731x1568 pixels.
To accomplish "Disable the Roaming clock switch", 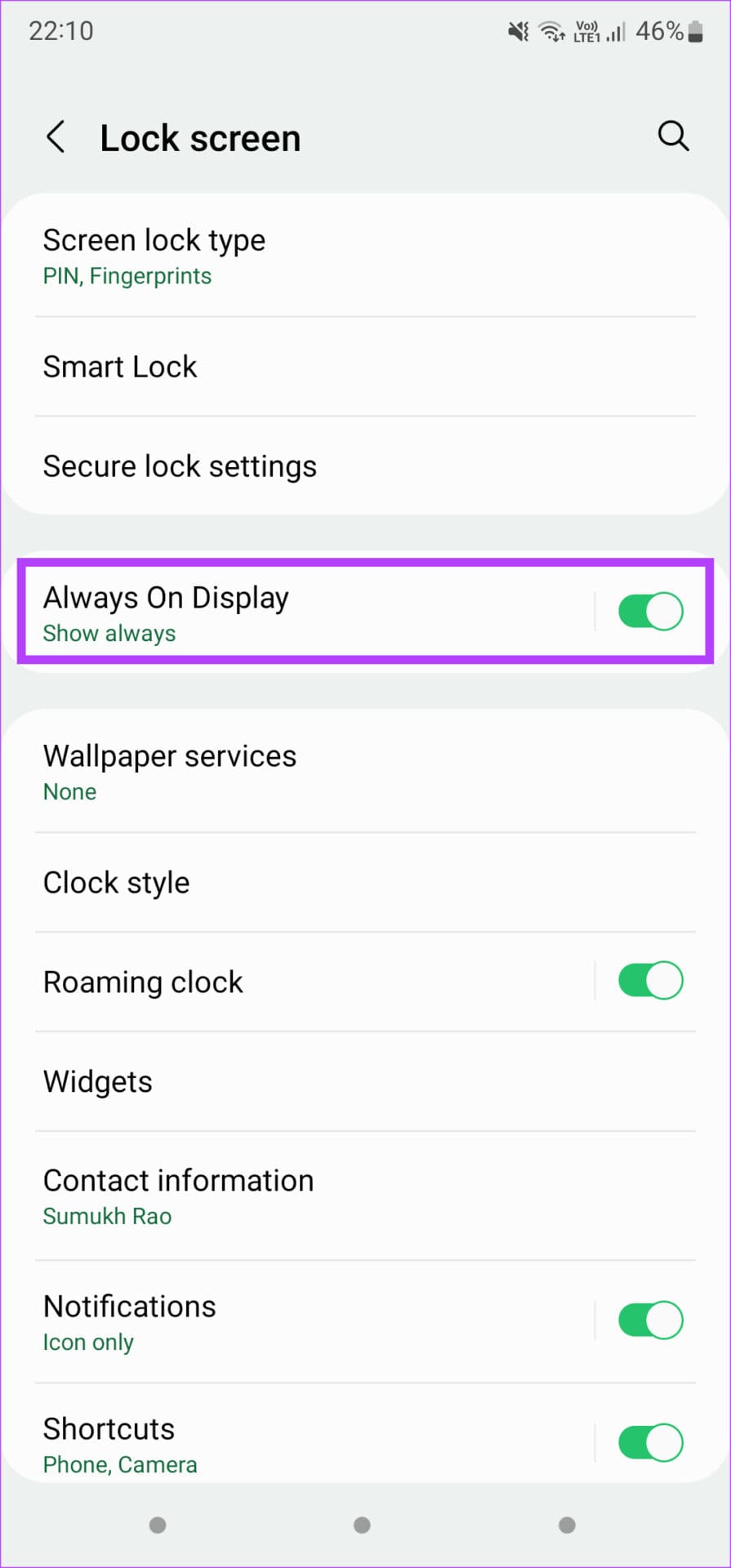I will [x=650, y=981].
